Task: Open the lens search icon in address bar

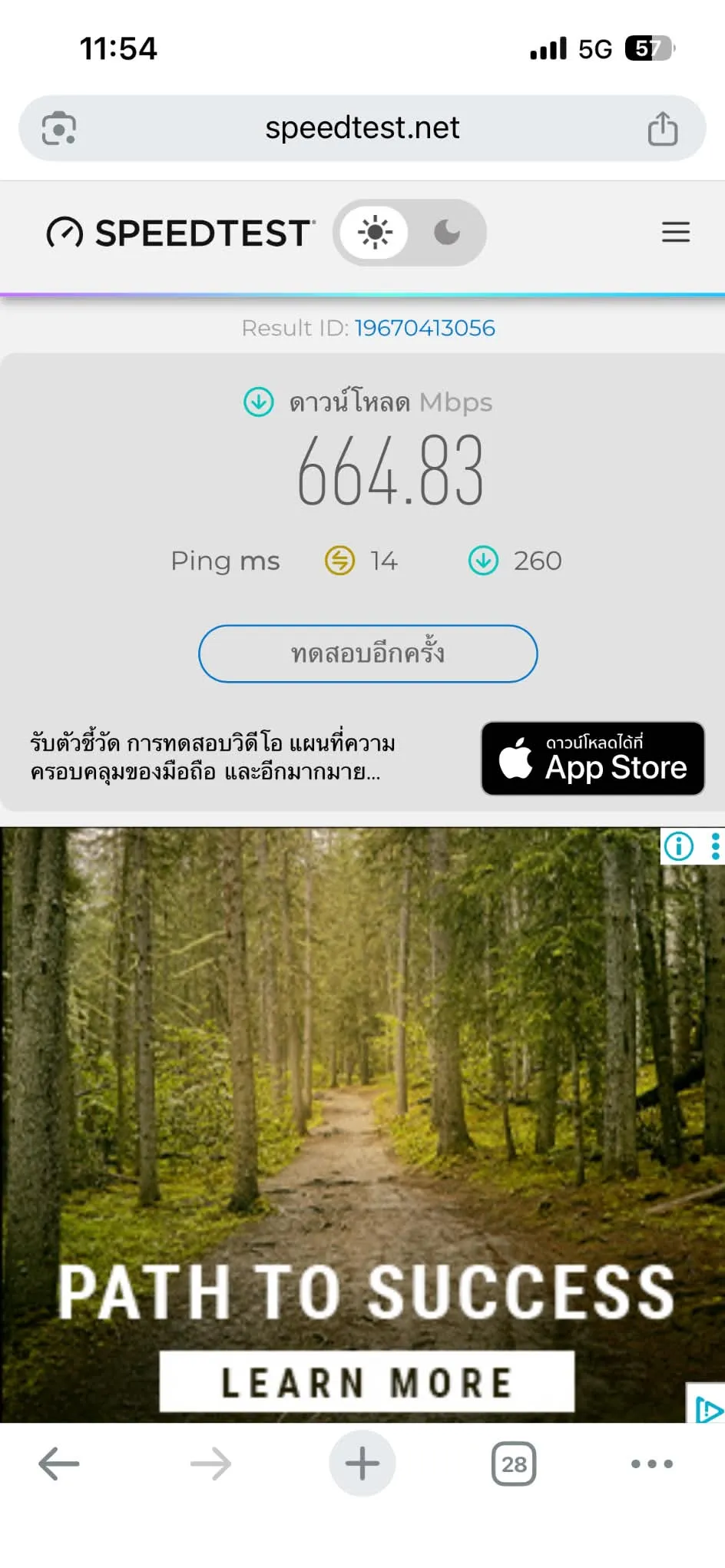Action: (59, 128)
